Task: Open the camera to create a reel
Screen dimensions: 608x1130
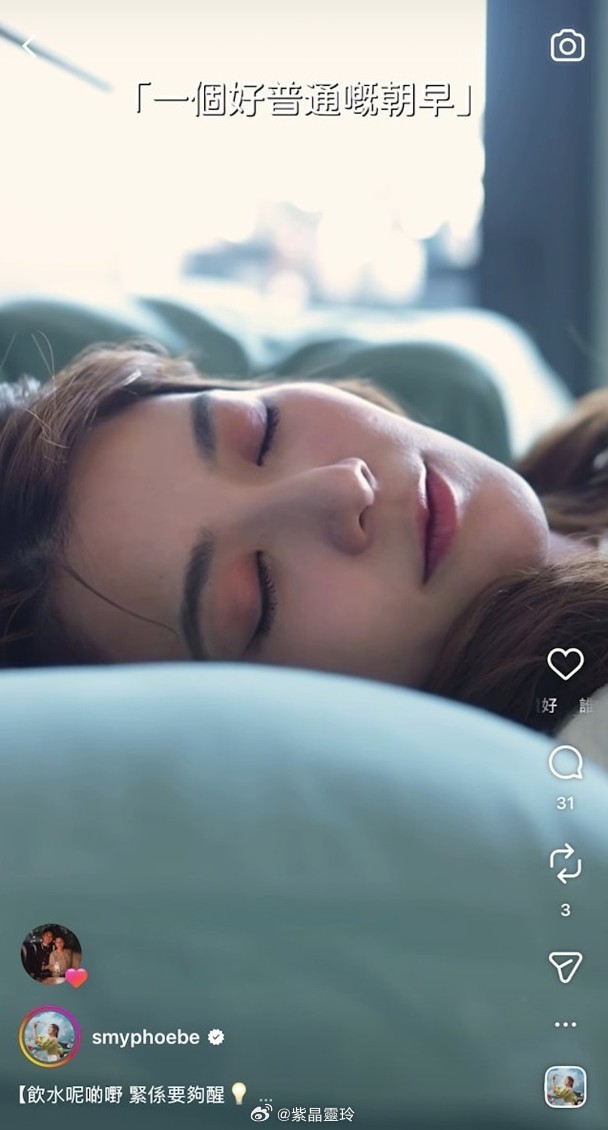Action: (567, 45)
